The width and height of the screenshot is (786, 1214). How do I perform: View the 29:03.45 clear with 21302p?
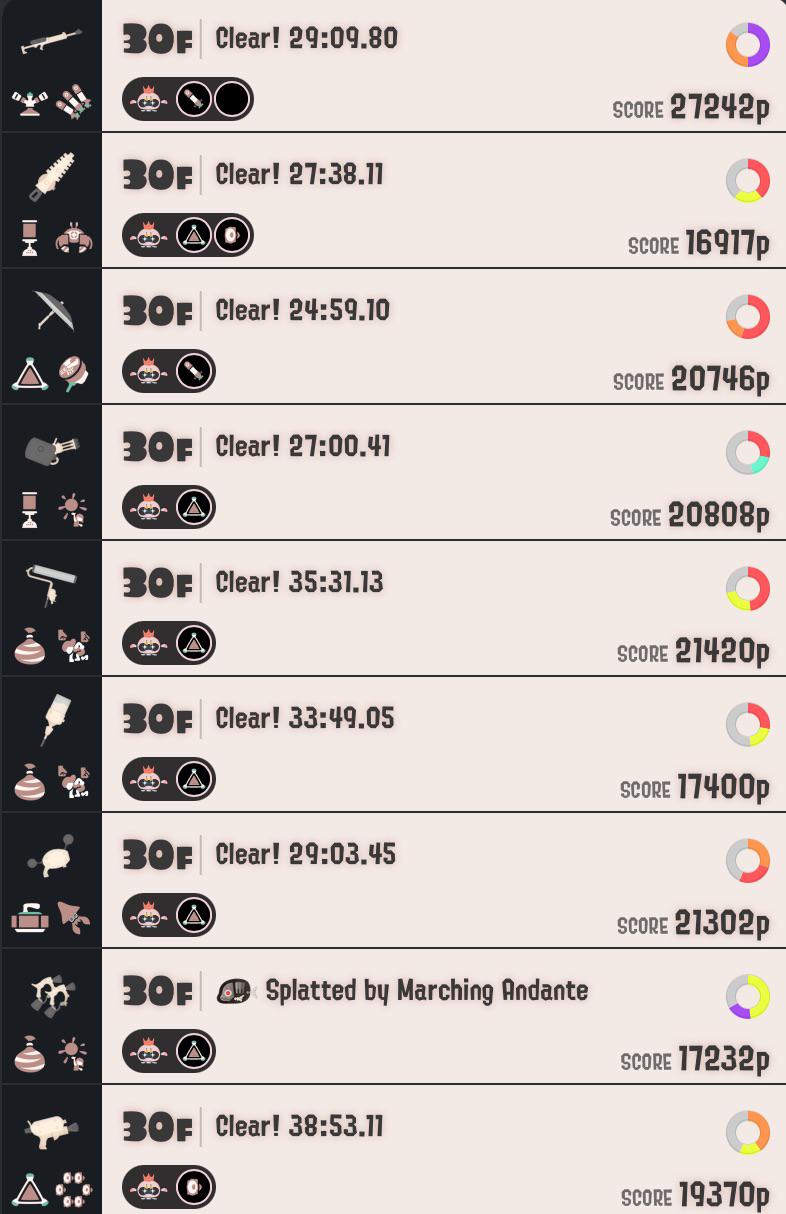tap(443, 881)
